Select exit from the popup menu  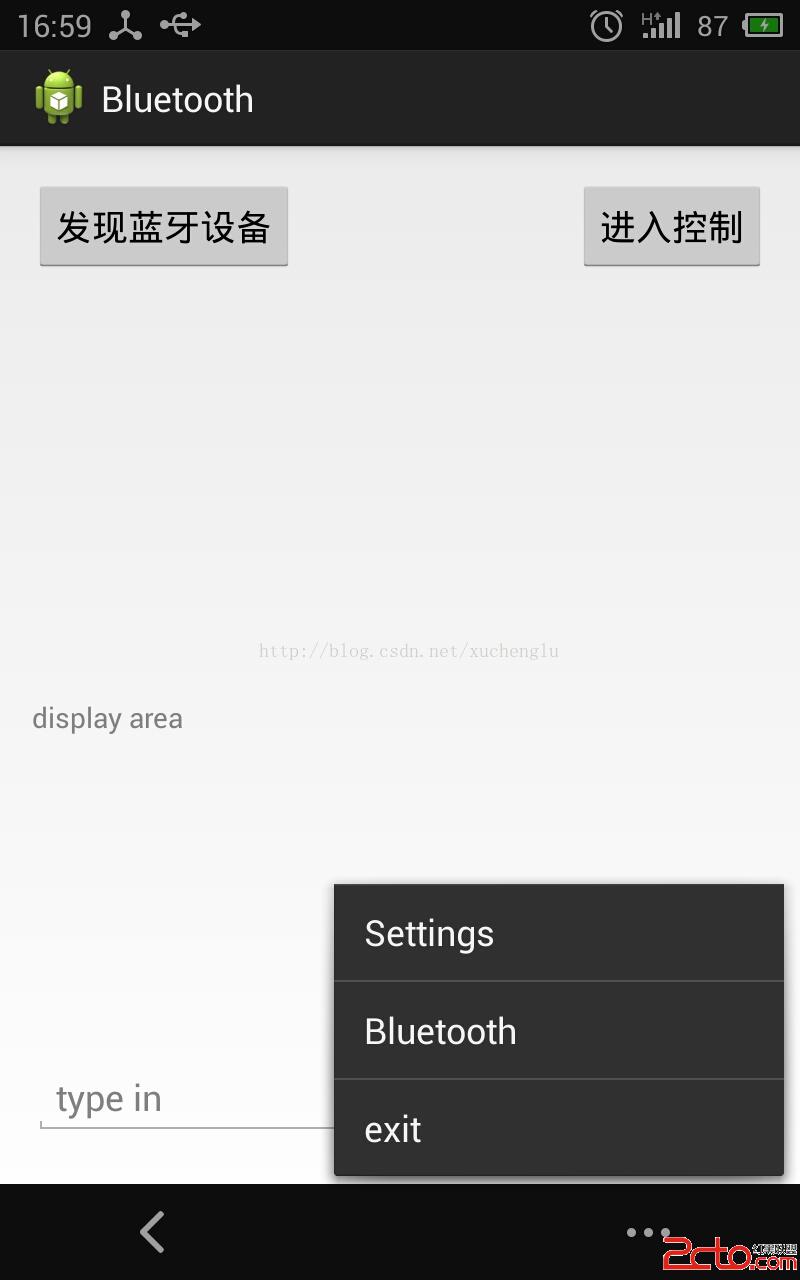point(558,1129)
